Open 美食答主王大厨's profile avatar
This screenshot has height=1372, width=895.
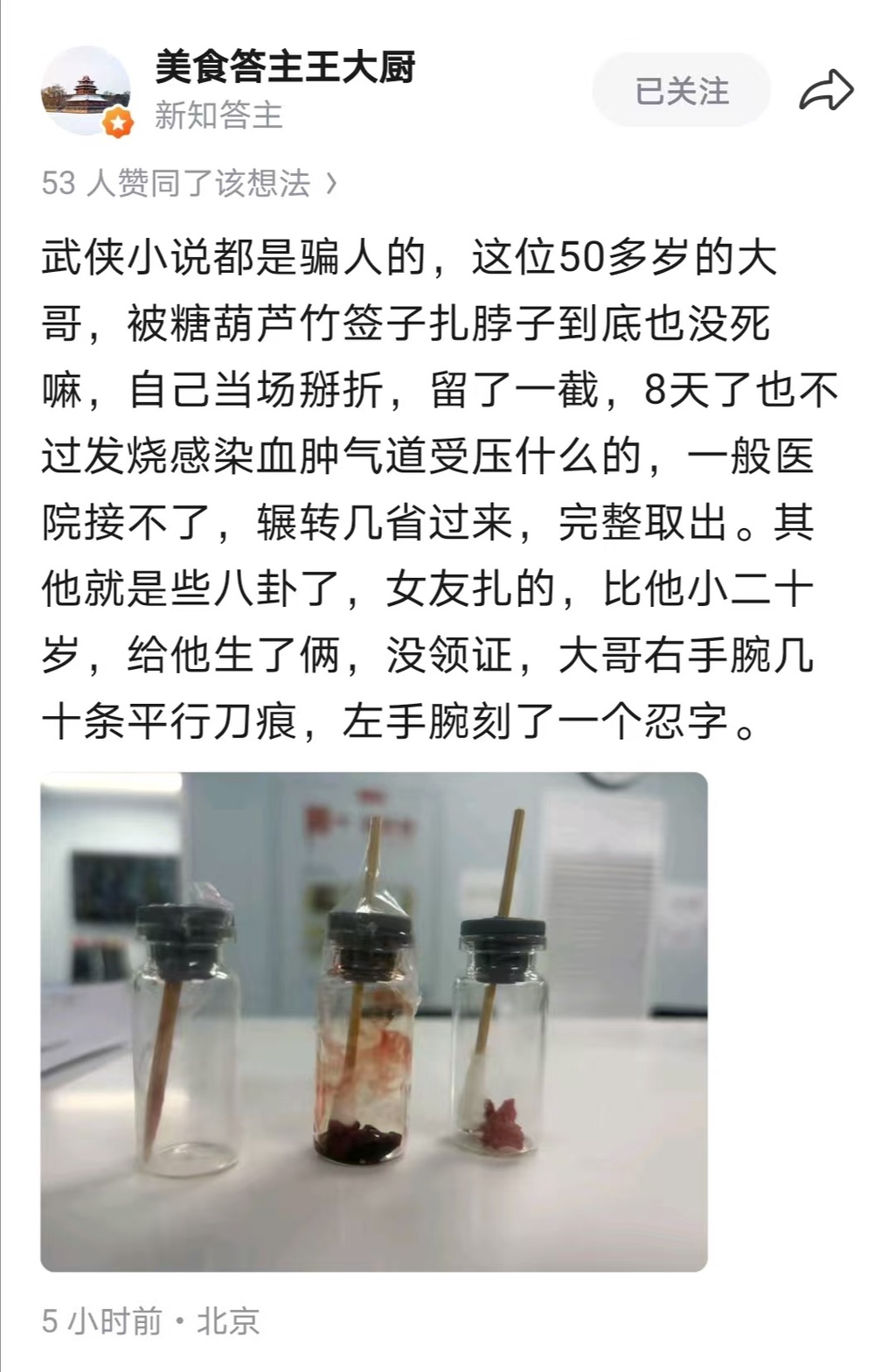(86, 91)
